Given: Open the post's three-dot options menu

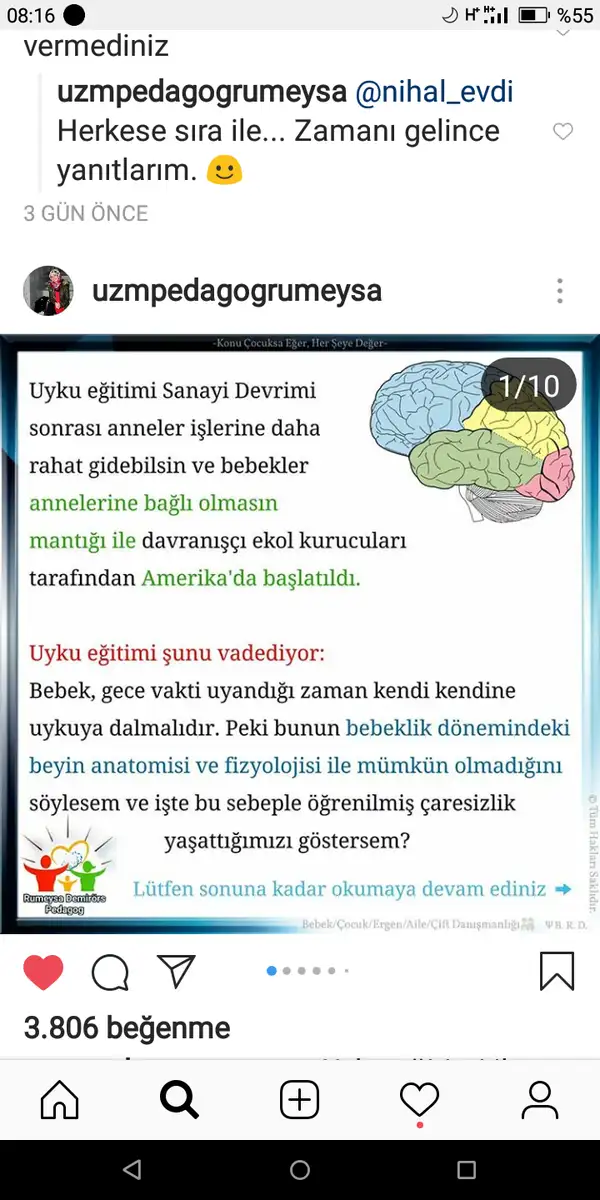Looking at the screenshot, I should click(x=559, y=291).
